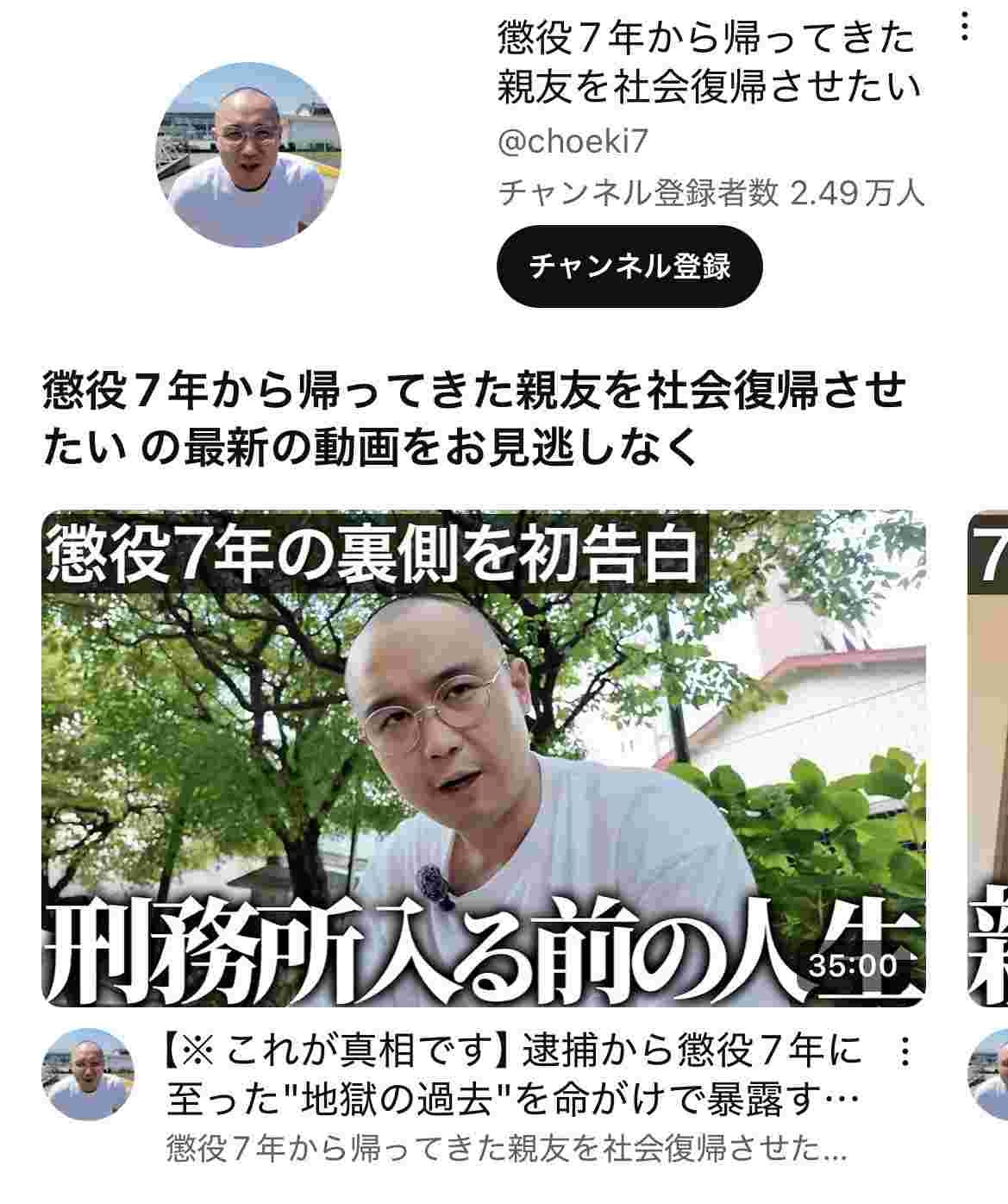Tap the チャンネル登録 subscribe button
The width and height of the screenshot is (1008, 1204).
point(629,267)
